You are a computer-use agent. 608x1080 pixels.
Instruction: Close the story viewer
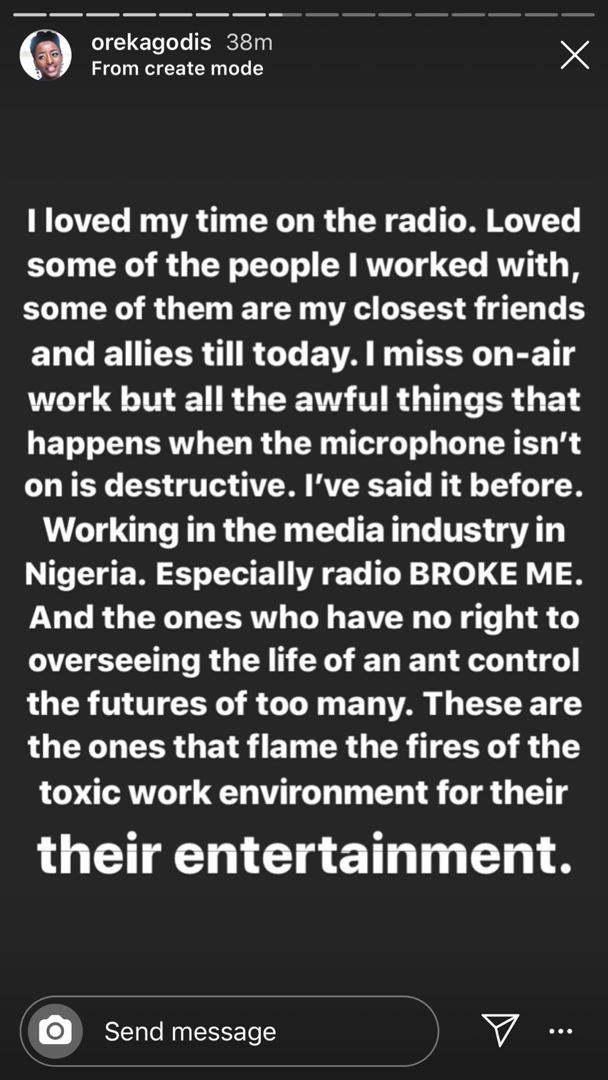pyautogui.click(x=574, y=55)
